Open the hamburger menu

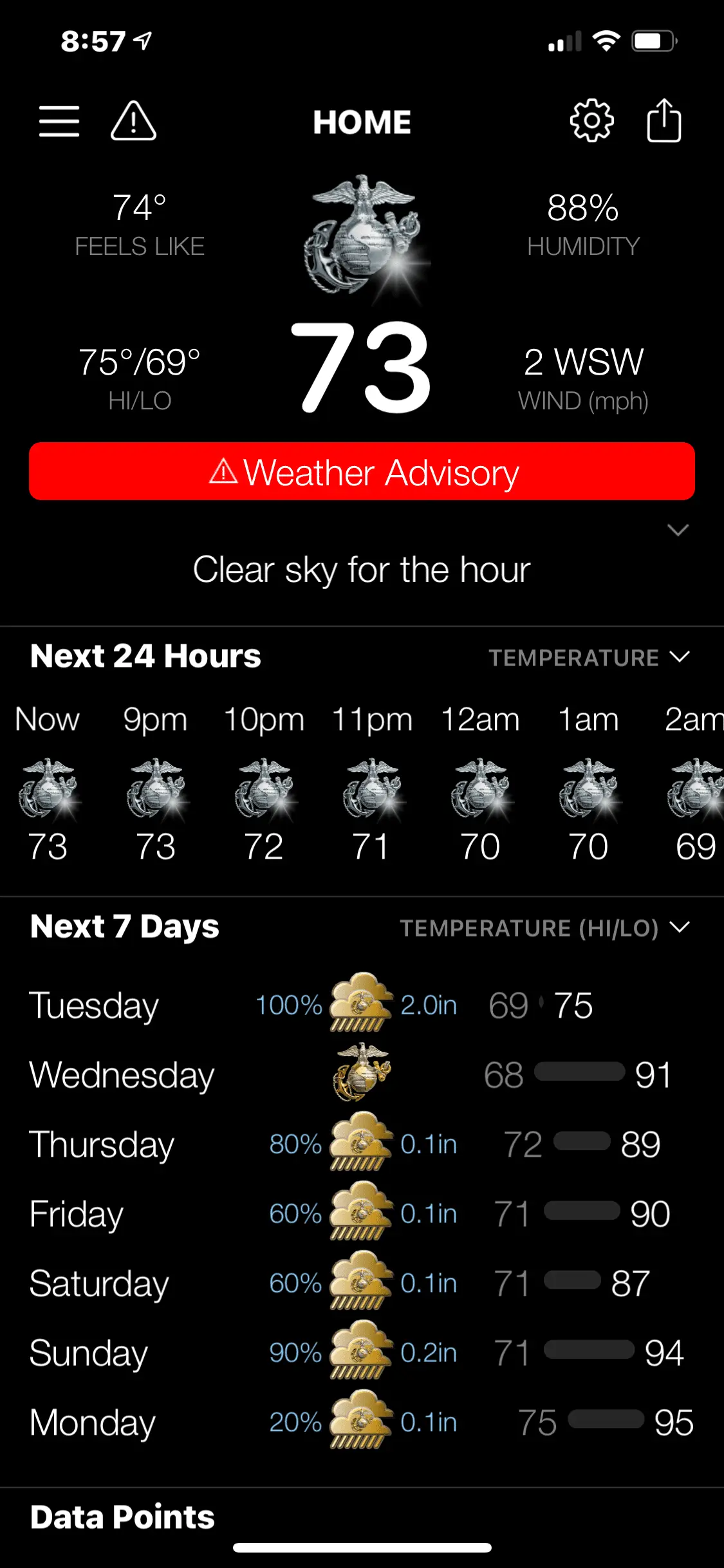(59, 122)
